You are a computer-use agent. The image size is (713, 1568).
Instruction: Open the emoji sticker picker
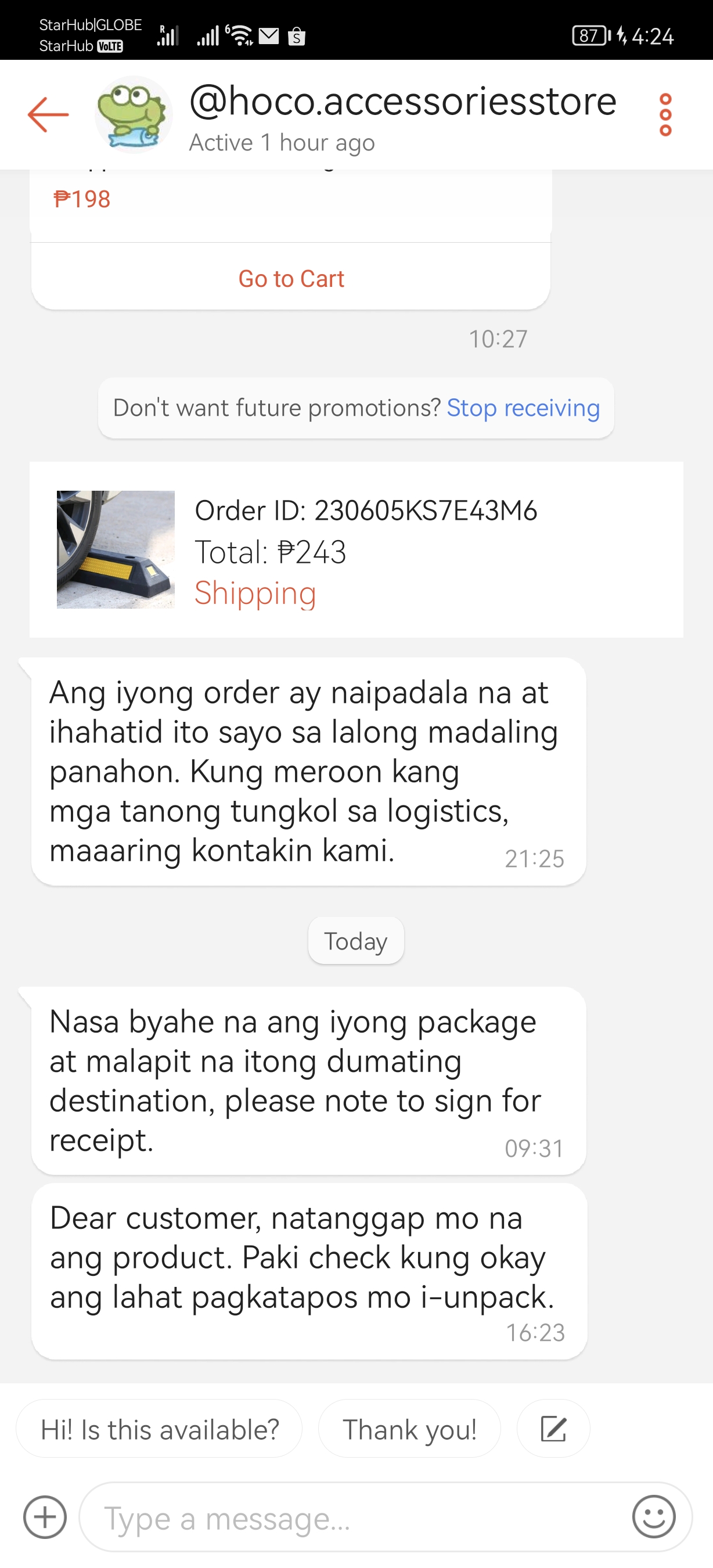(653, 1517)
